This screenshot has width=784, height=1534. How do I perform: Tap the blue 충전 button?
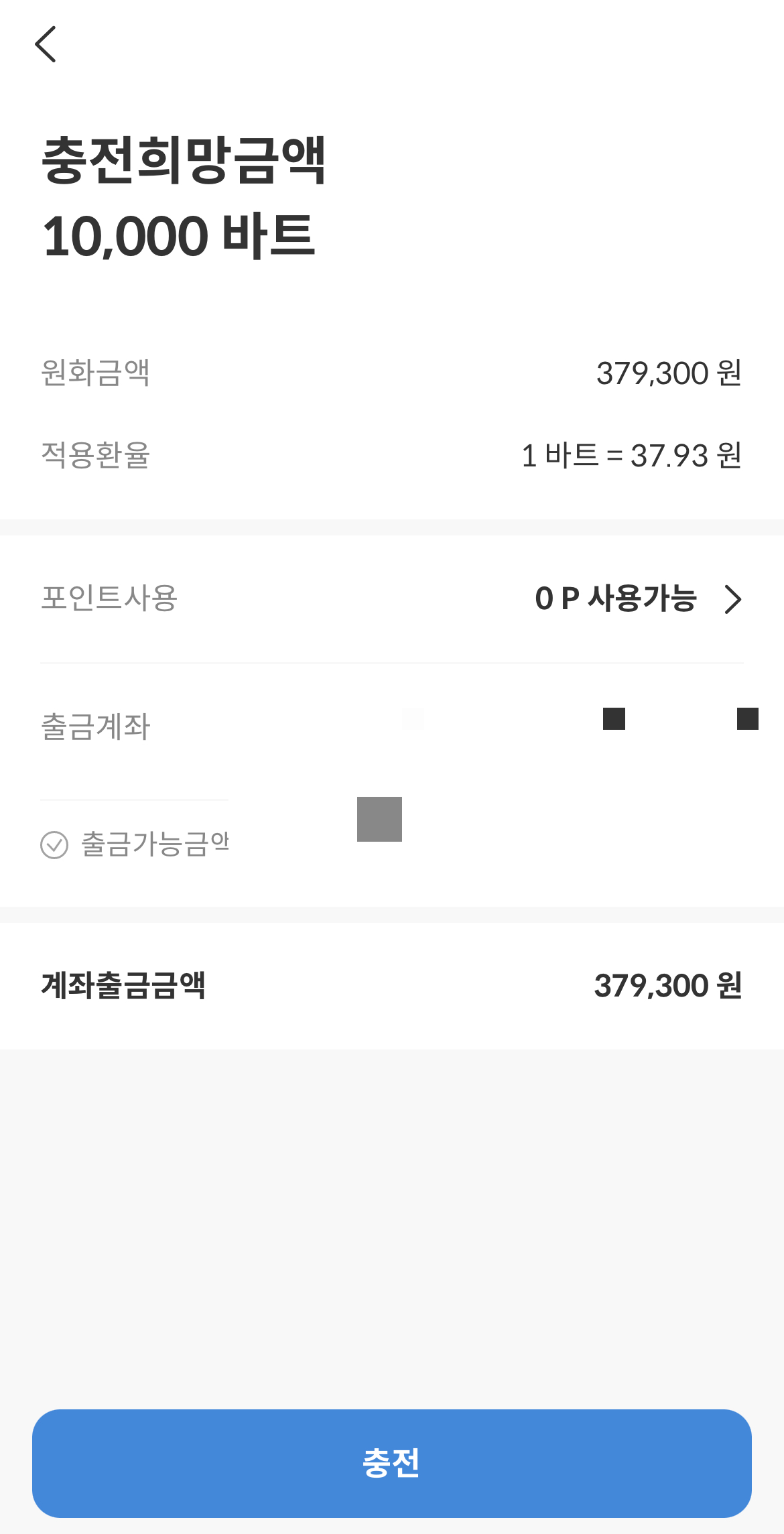click(392, 1463)
